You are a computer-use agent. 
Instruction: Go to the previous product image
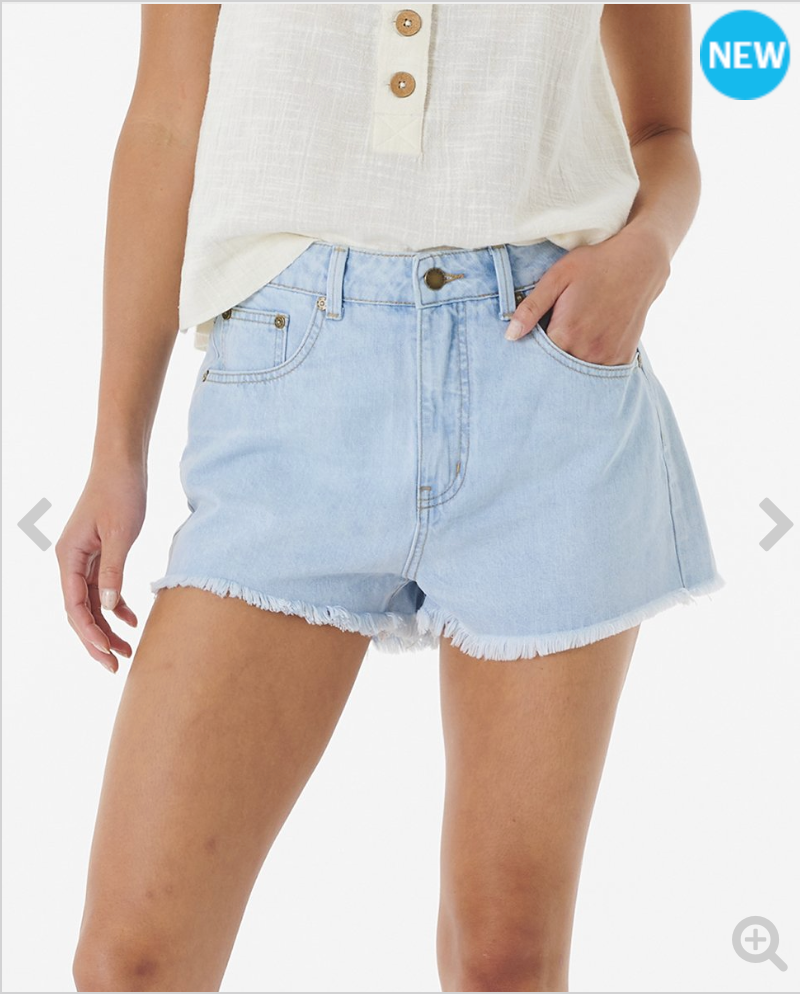point(35,524)
